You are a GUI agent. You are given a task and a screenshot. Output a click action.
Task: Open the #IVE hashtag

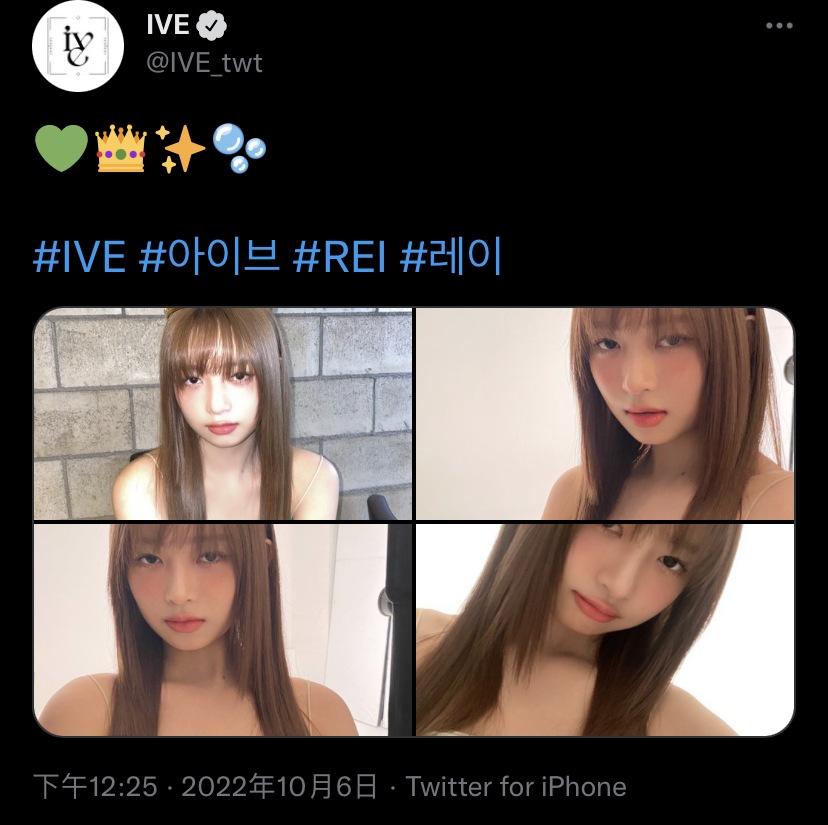point(80,257)
